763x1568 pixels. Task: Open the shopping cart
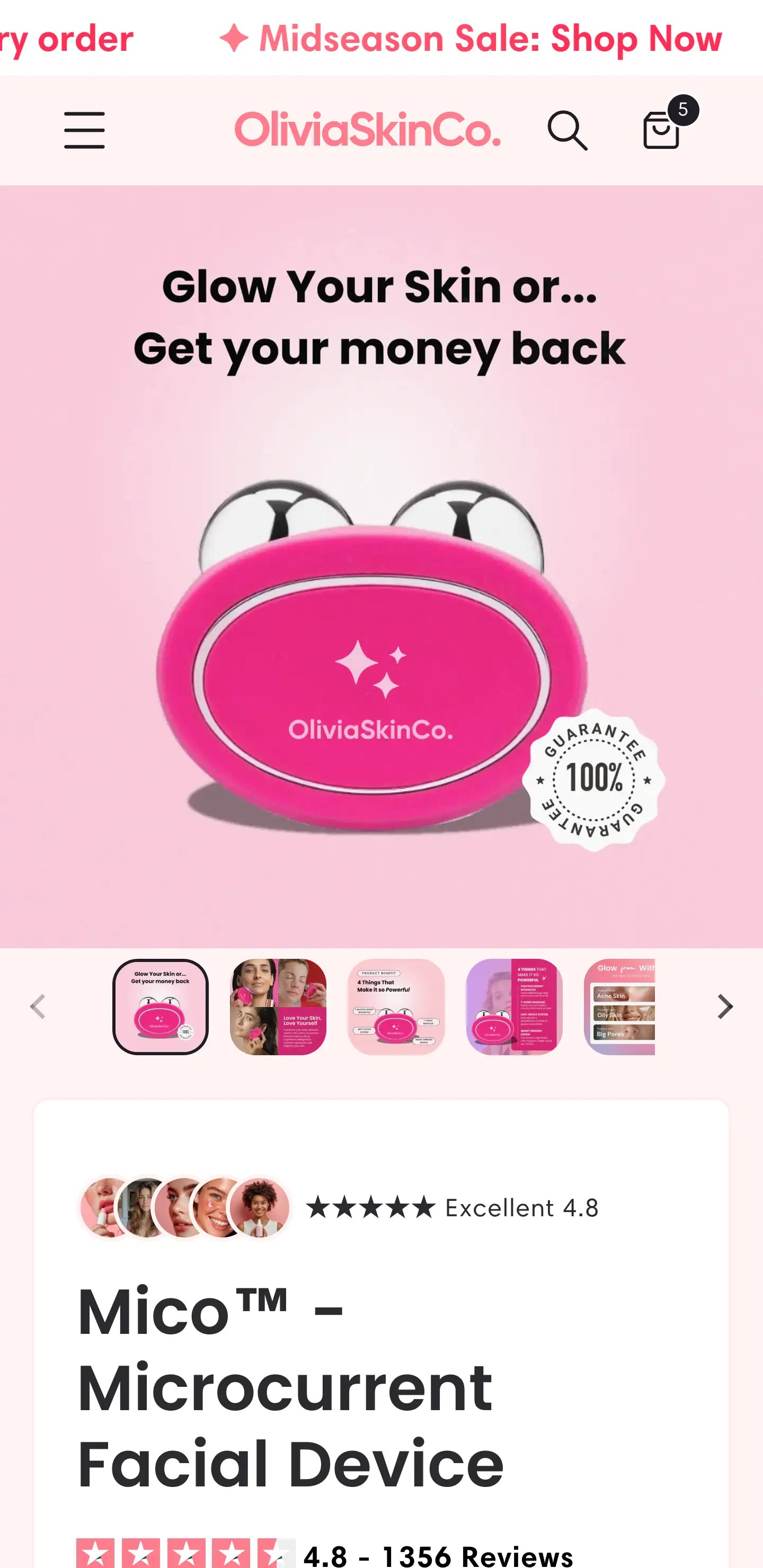coord(662,130)
